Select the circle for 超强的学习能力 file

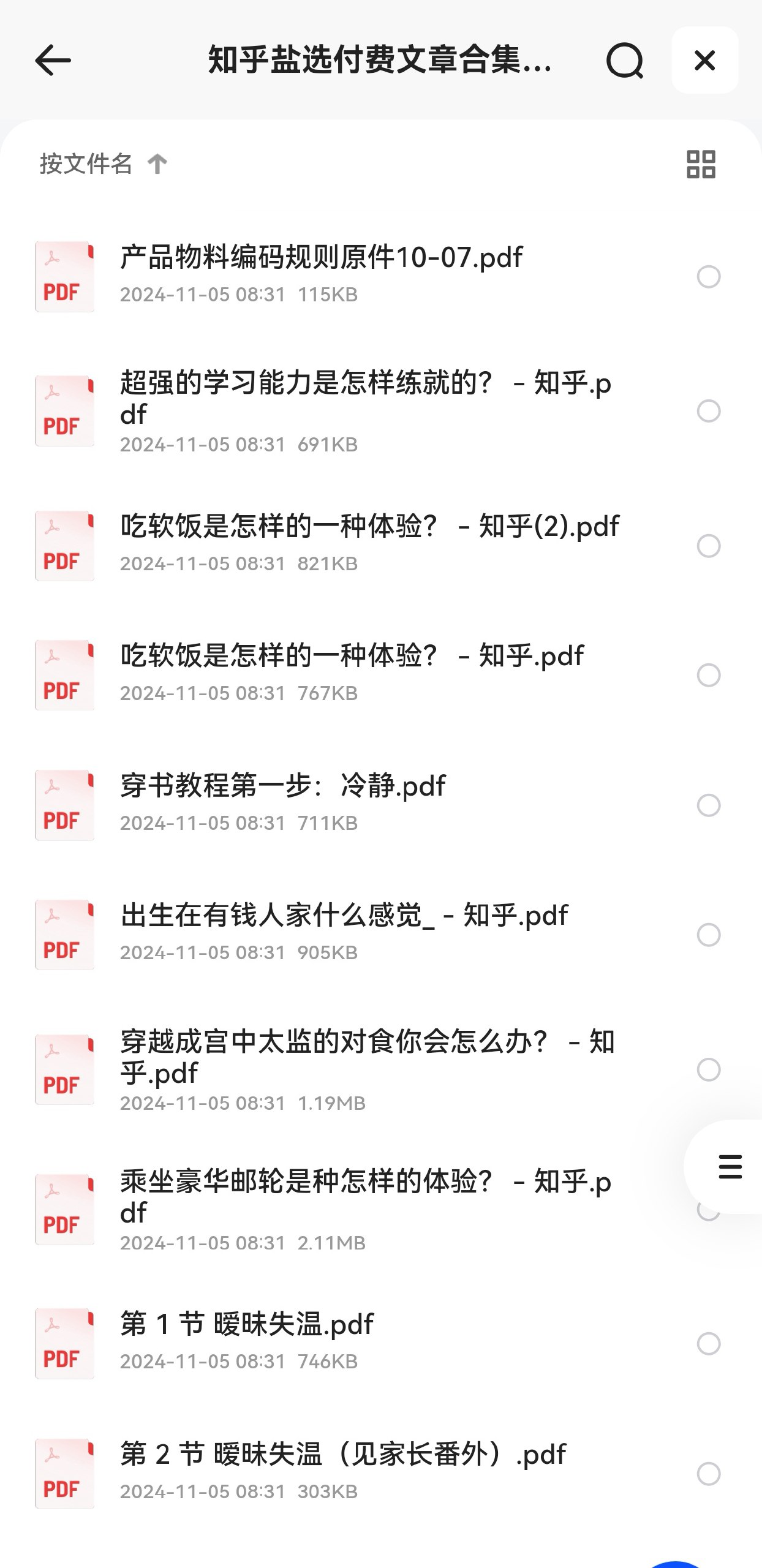coord(709,412)
